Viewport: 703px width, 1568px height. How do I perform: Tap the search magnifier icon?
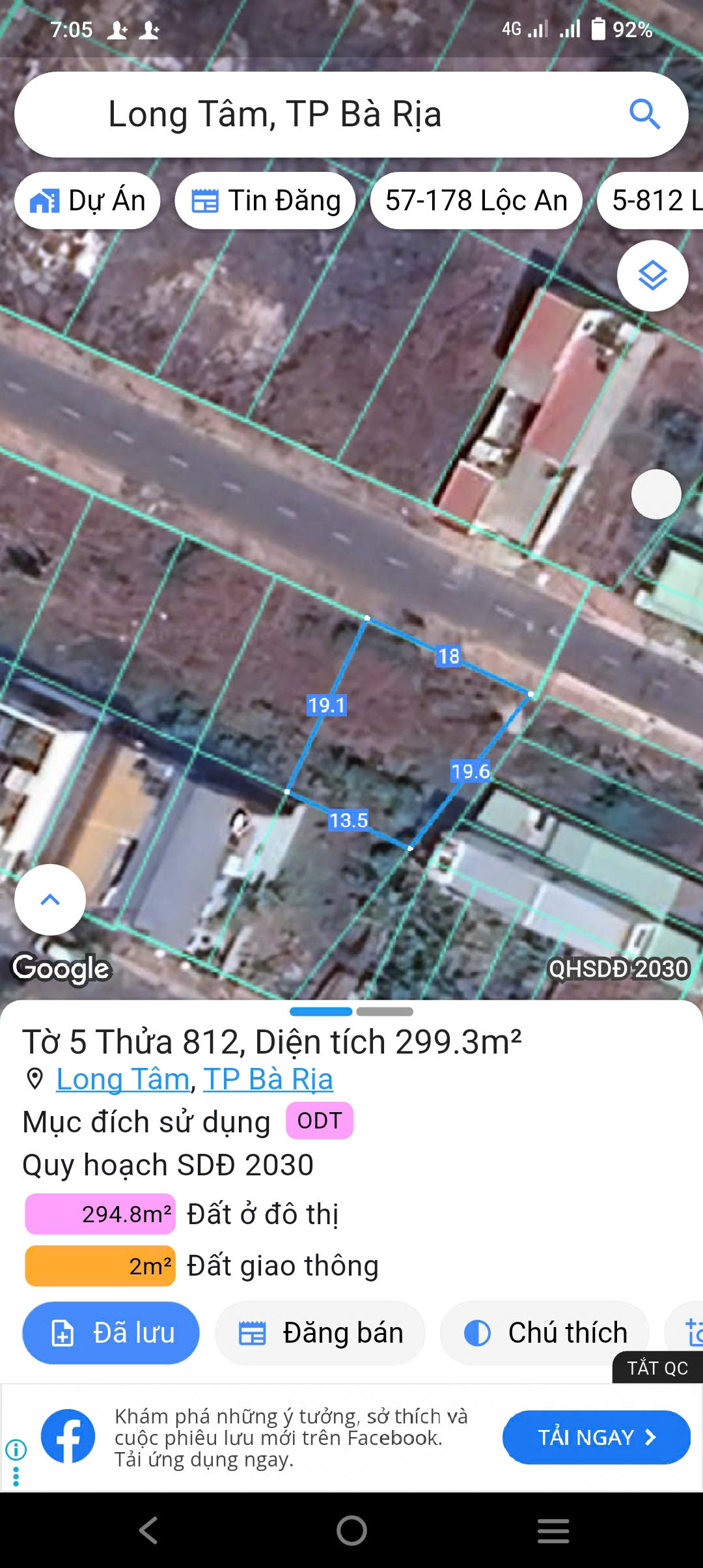(644, 115)
